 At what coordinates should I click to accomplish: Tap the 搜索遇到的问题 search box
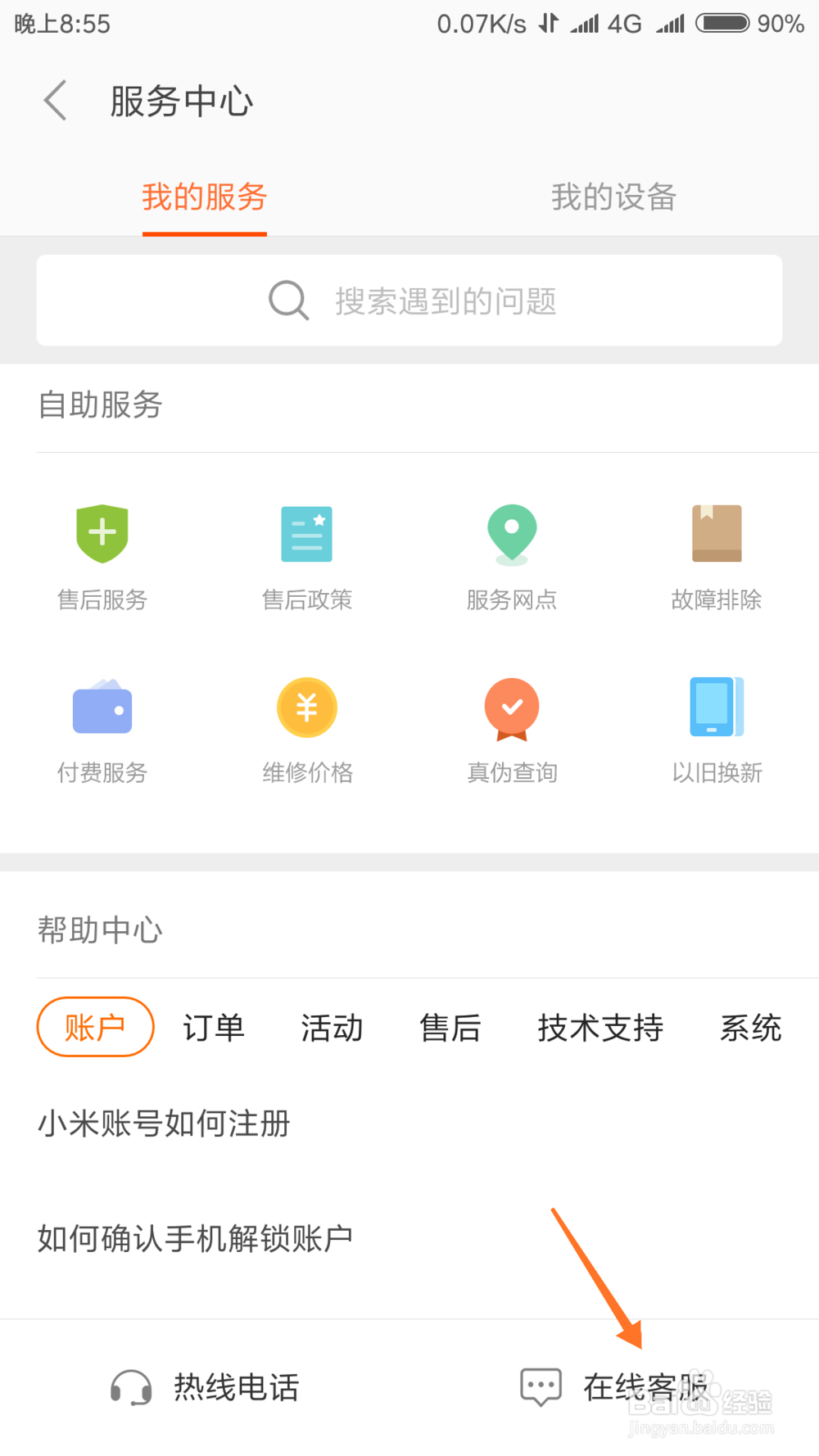(409, 301)
